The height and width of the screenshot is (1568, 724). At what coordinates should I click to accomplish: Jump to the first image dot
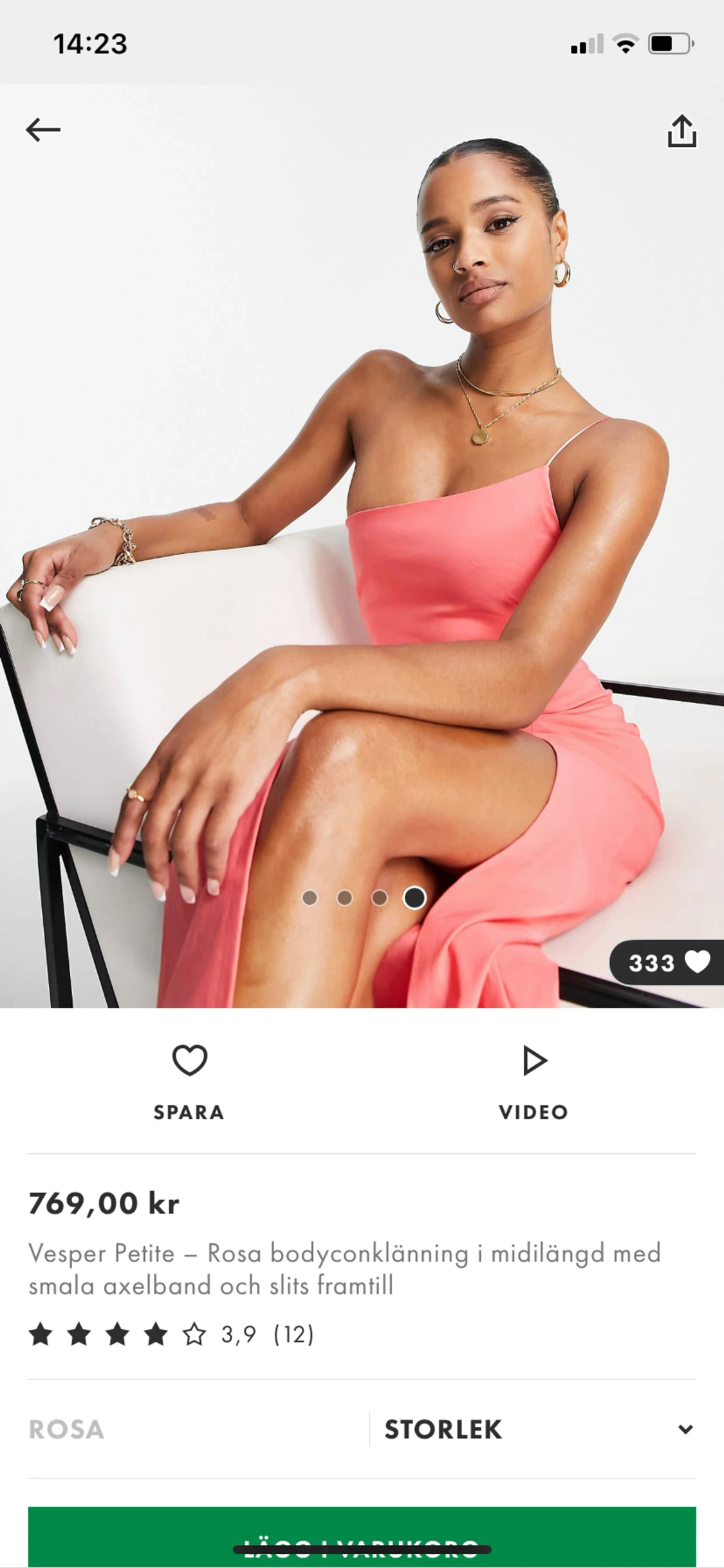pyautogui.click(x=310, y=898)
